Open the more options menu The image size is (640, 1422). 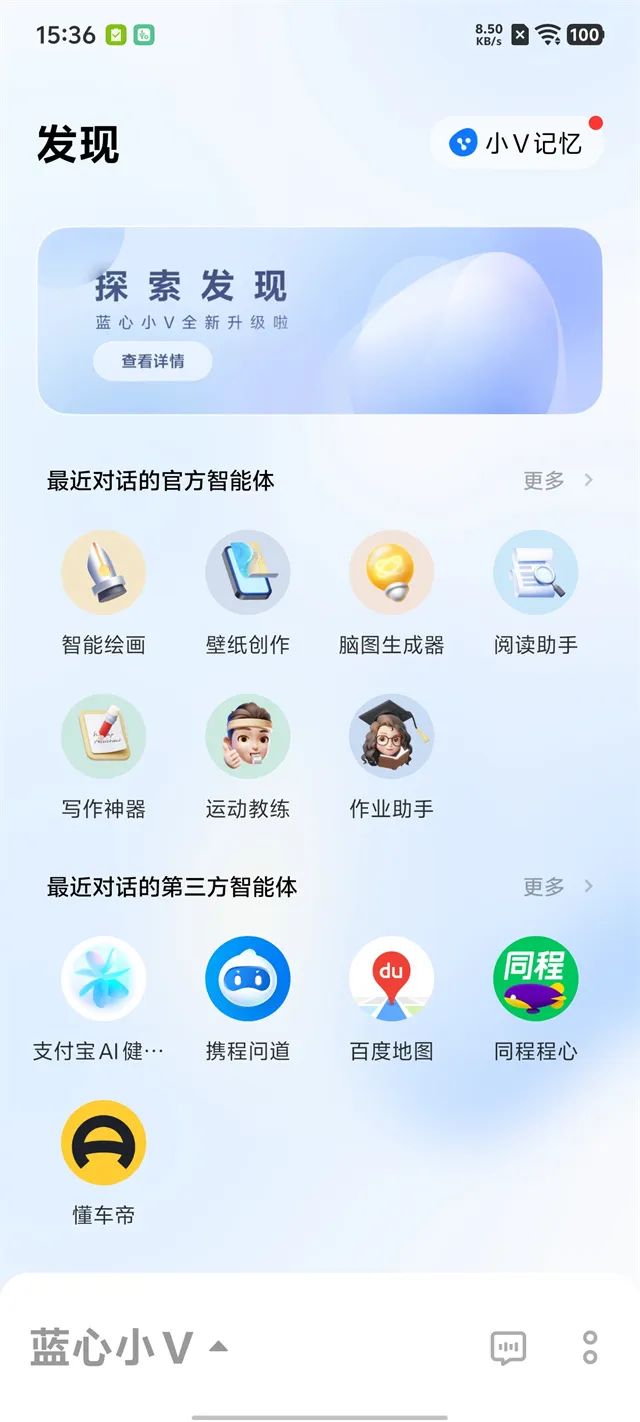pyautogui.click(x=590, y=1348)
